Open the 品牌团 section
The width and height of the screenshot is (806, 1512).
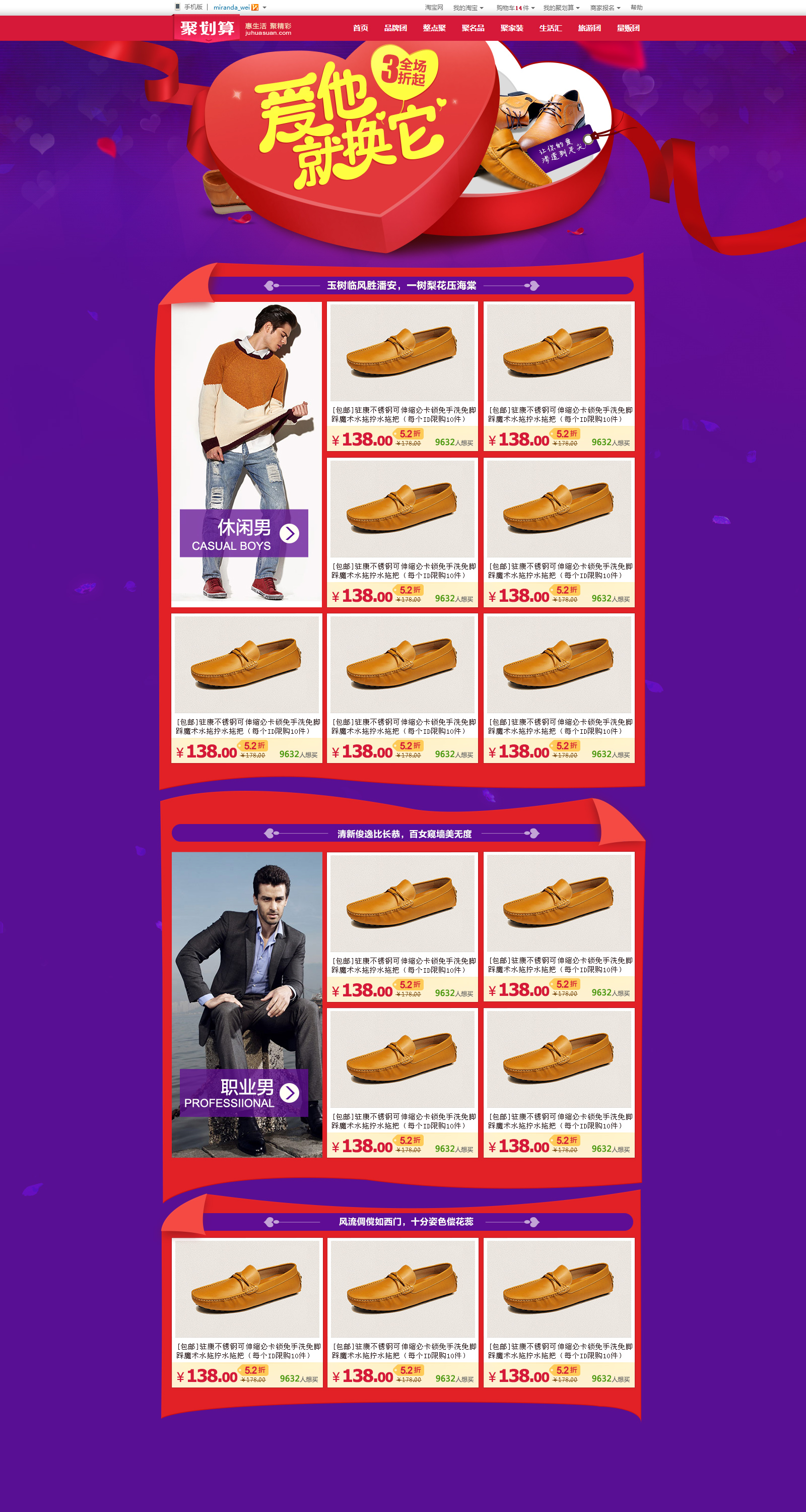[x=395, y=28]
